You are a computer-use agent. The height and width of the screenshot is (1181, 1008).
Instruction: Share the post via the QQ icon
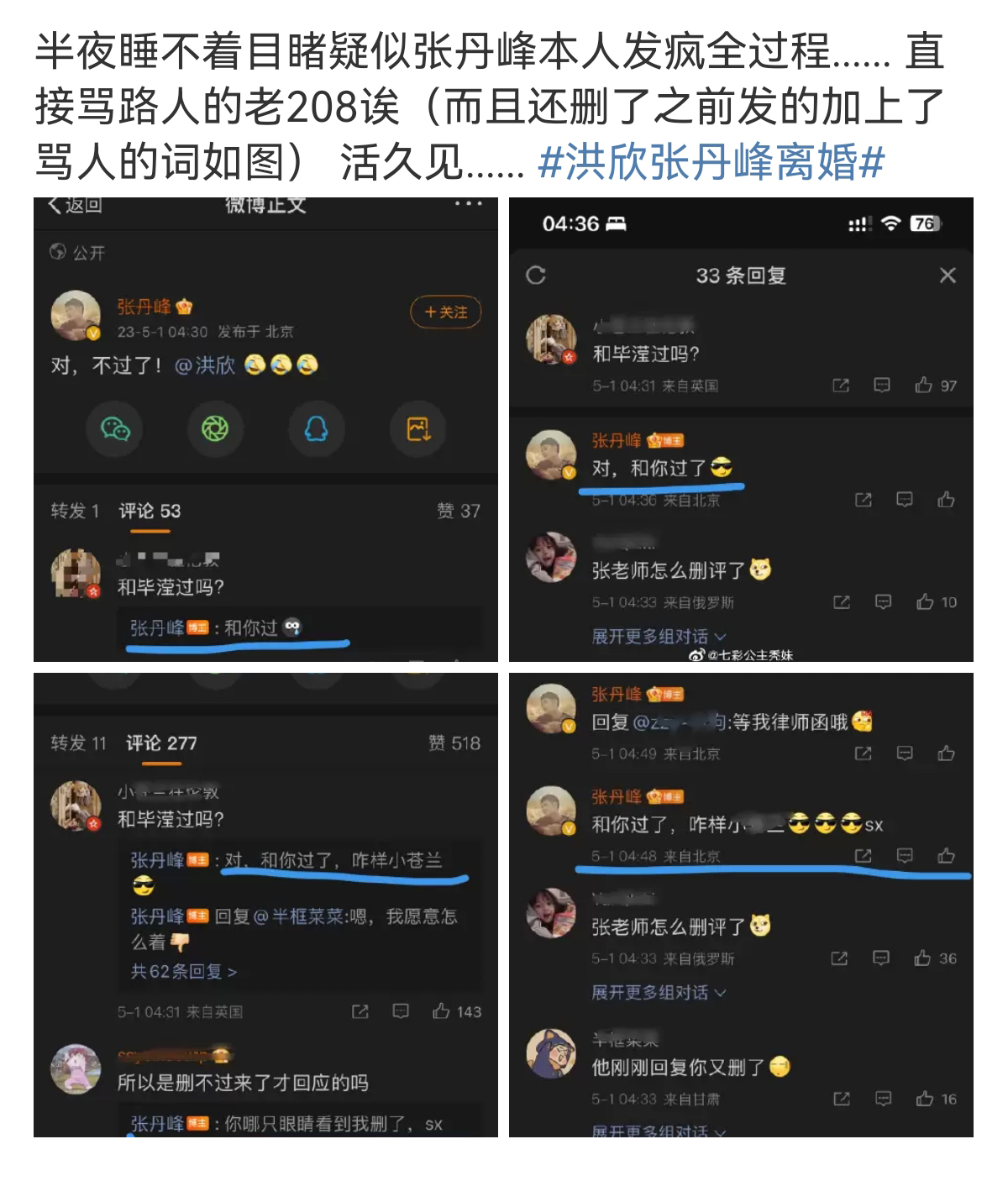[317, 428]
